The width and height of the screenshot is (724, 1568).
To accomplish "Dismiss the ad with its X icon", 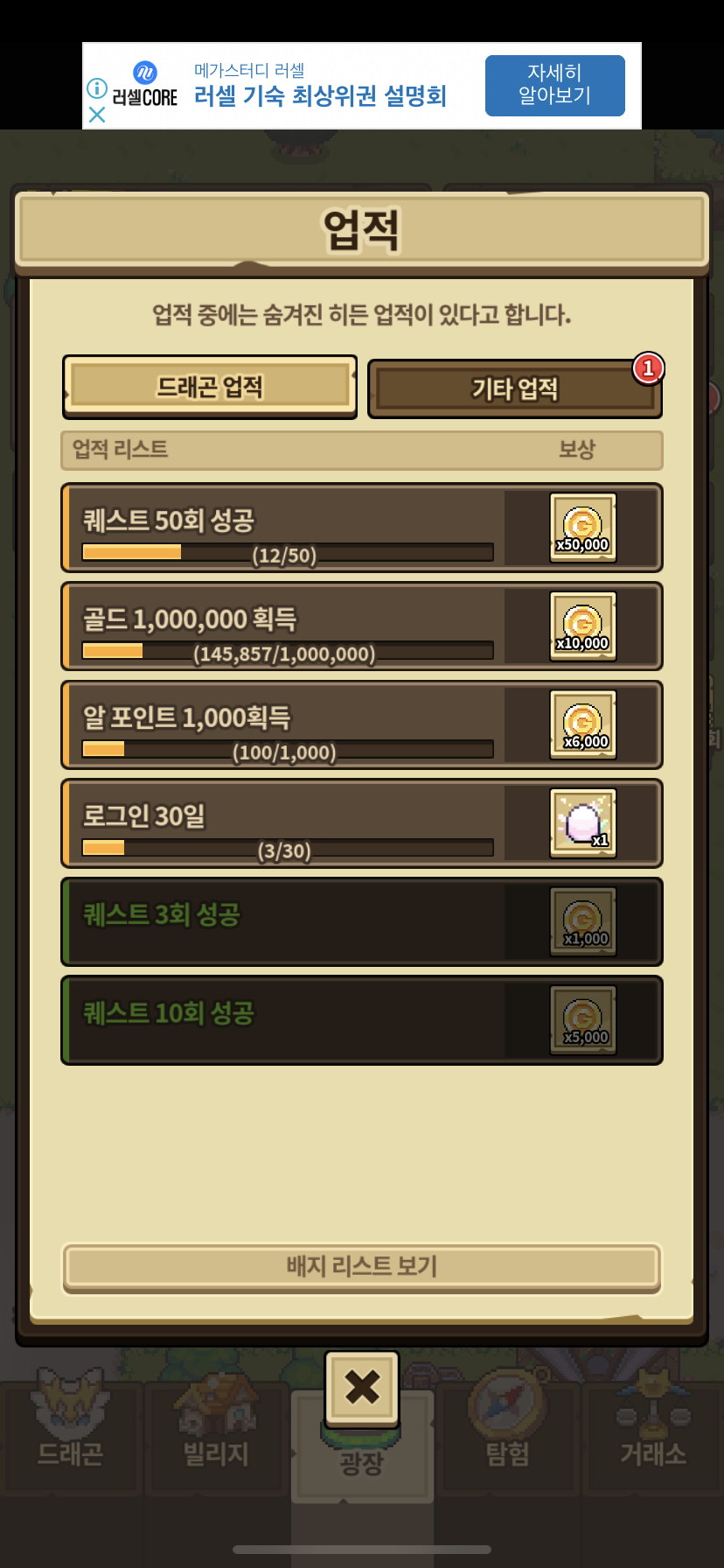I will [97, 115].
